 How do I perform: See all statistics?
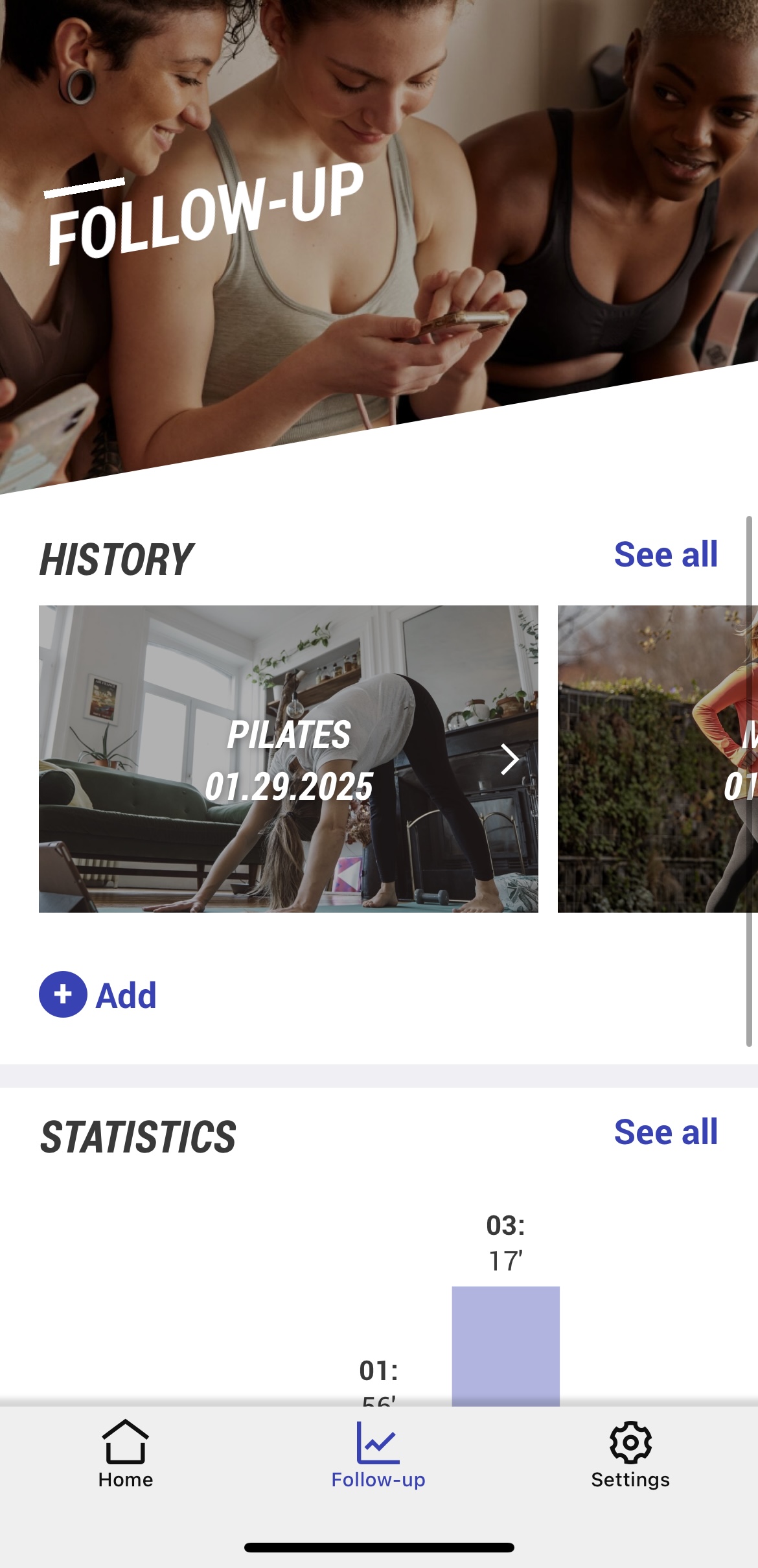(665, 1132)
